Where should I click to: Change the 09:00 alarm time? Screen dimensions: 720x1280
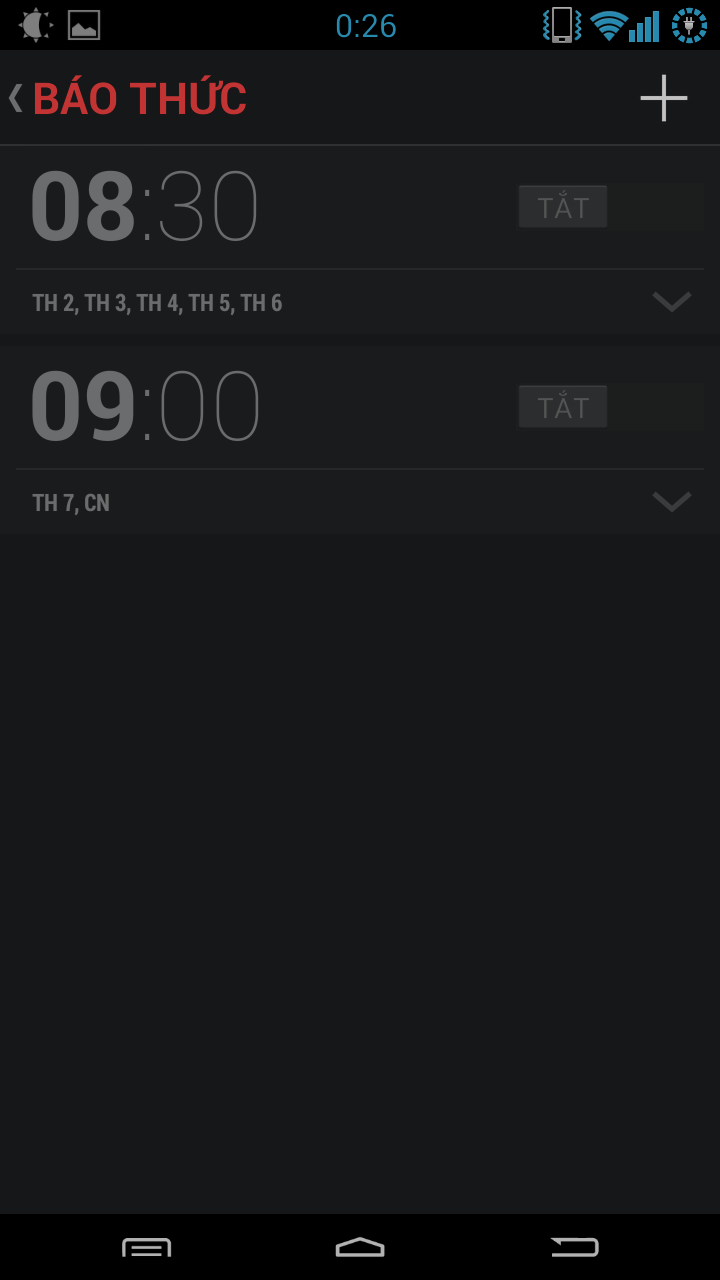(145, 407)
